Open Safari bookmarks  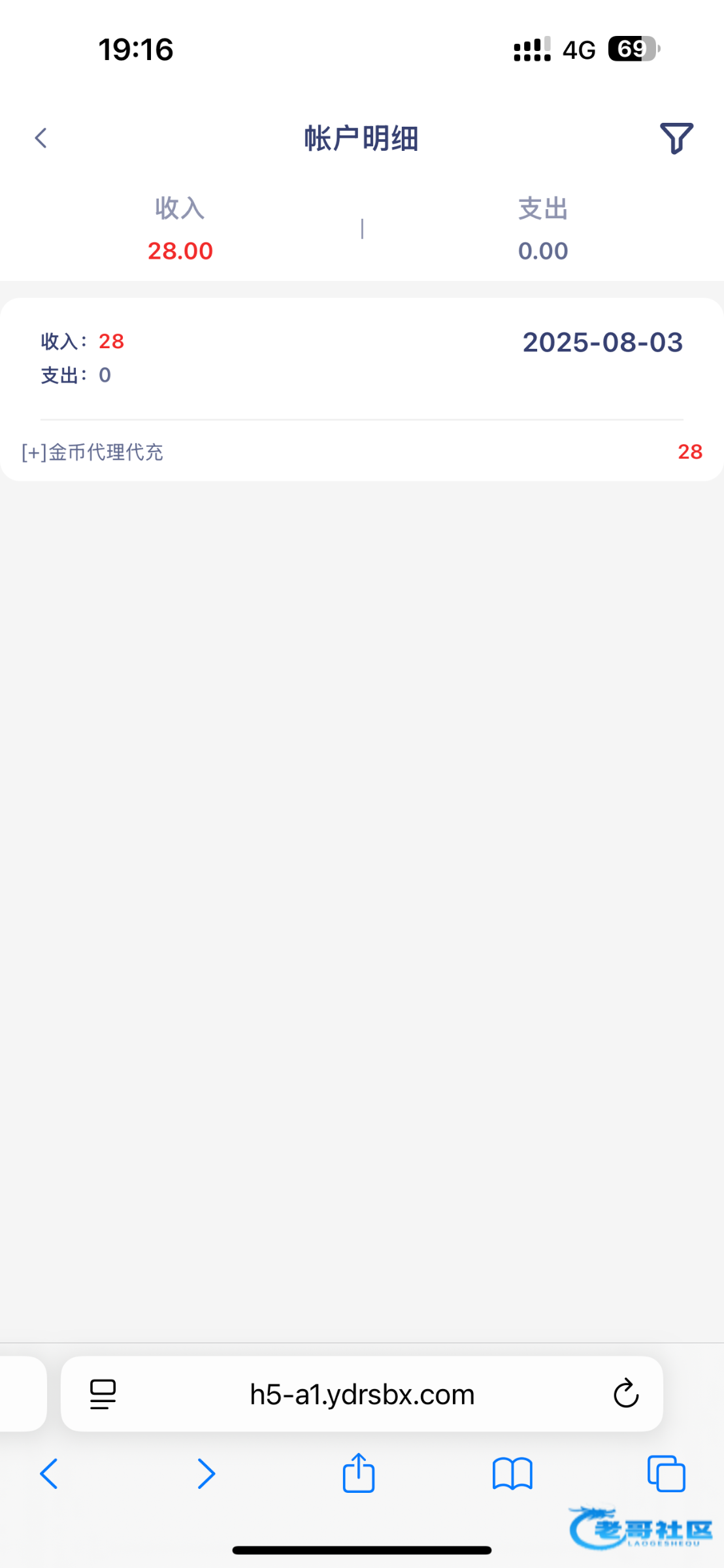tap(513, 1474)
